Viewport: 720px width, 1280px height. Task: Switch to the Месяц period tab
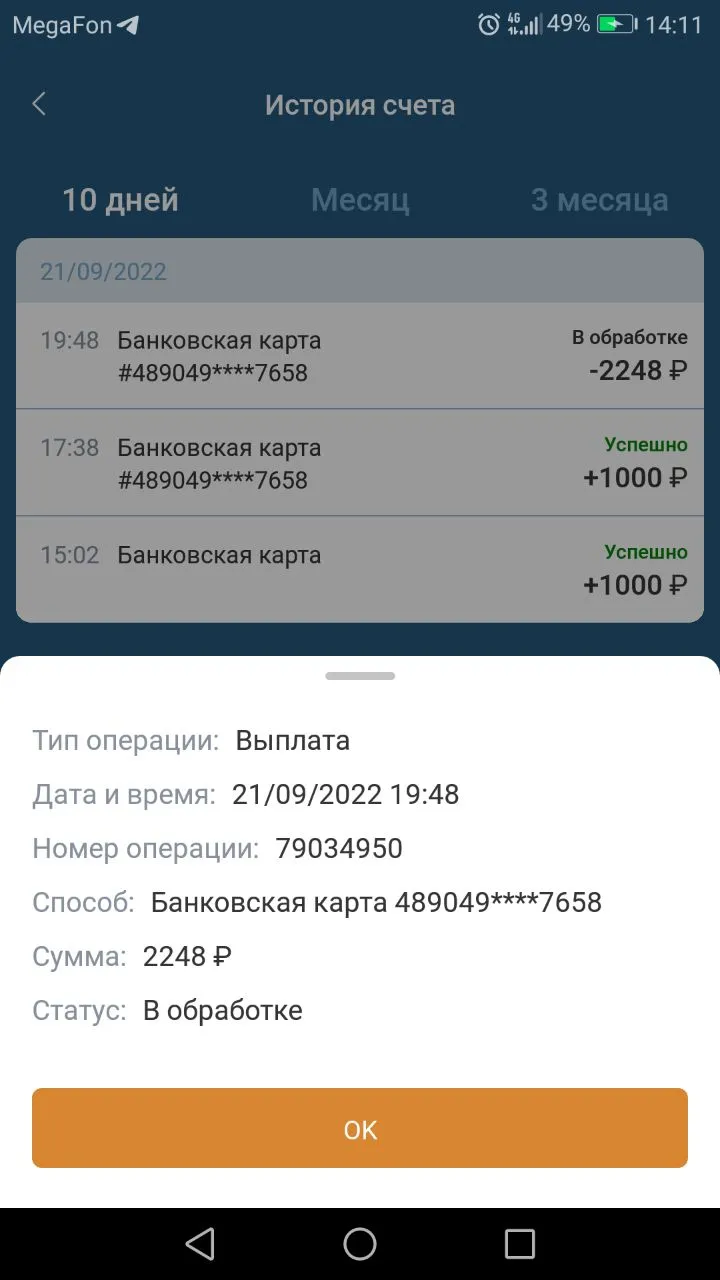[x=360, y=200]
